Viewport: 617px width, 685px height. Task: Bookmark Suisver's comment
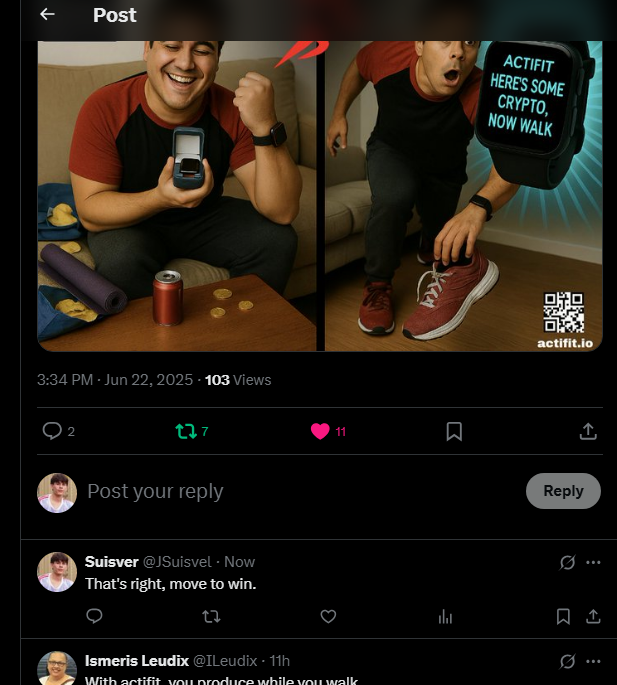[564, 616]
